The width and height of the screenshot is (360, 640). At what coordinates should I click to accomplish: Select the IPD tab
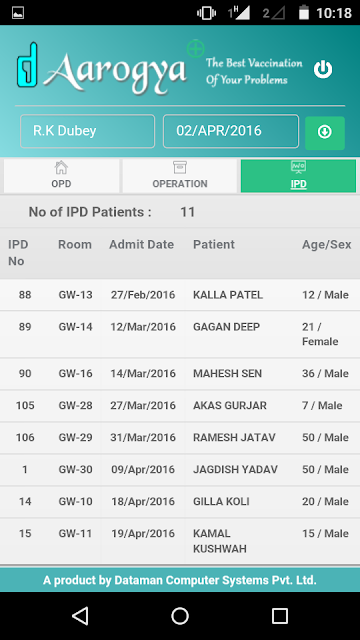pyautogui.click(x=298, y=176)
